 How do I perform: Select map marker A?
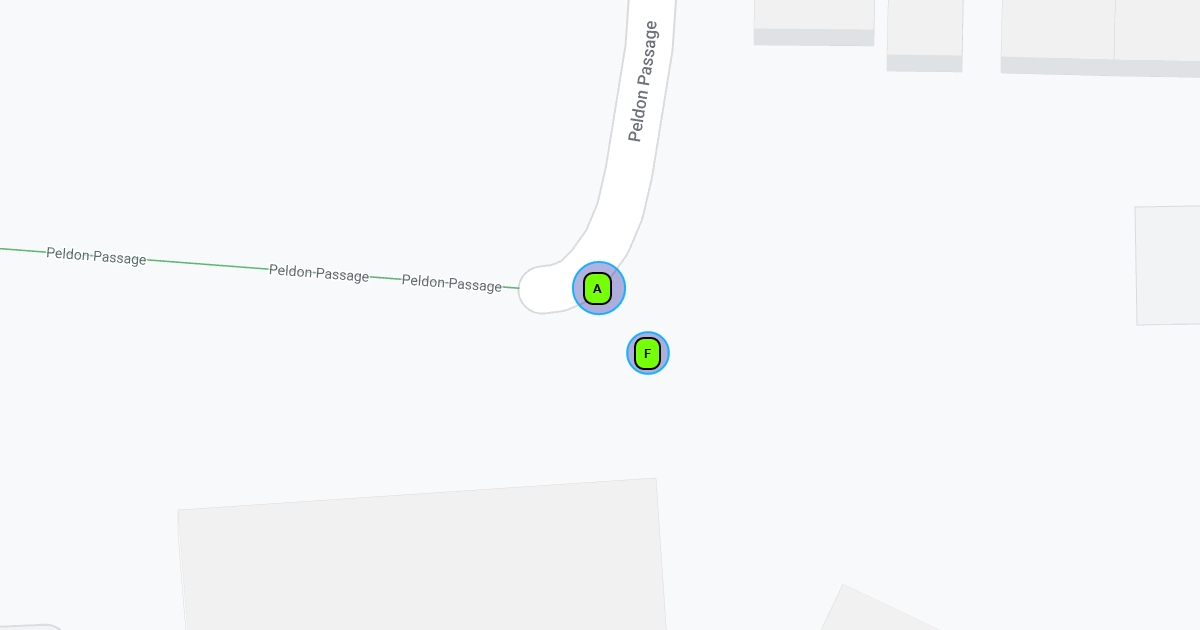click(x=598, y=288)
